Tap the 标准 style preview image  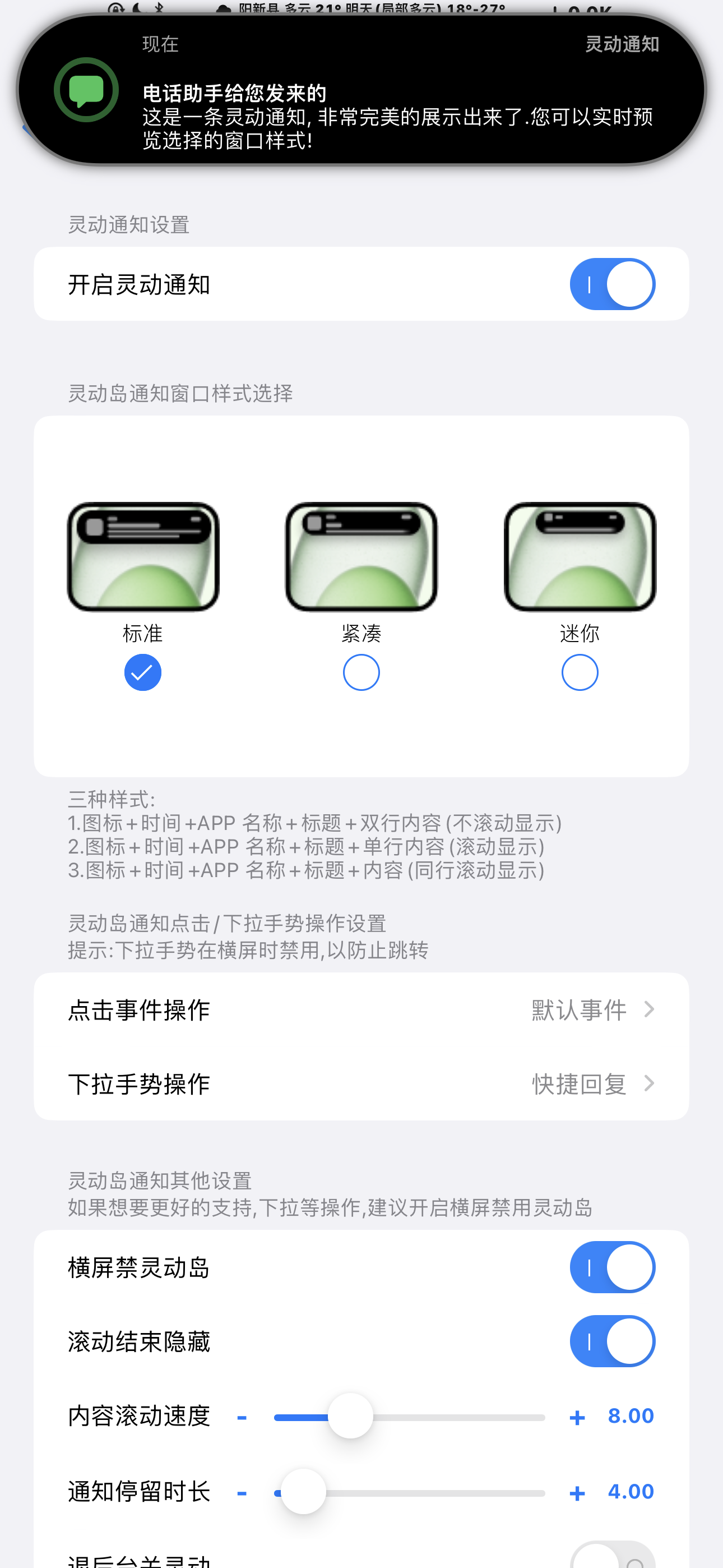142,556
